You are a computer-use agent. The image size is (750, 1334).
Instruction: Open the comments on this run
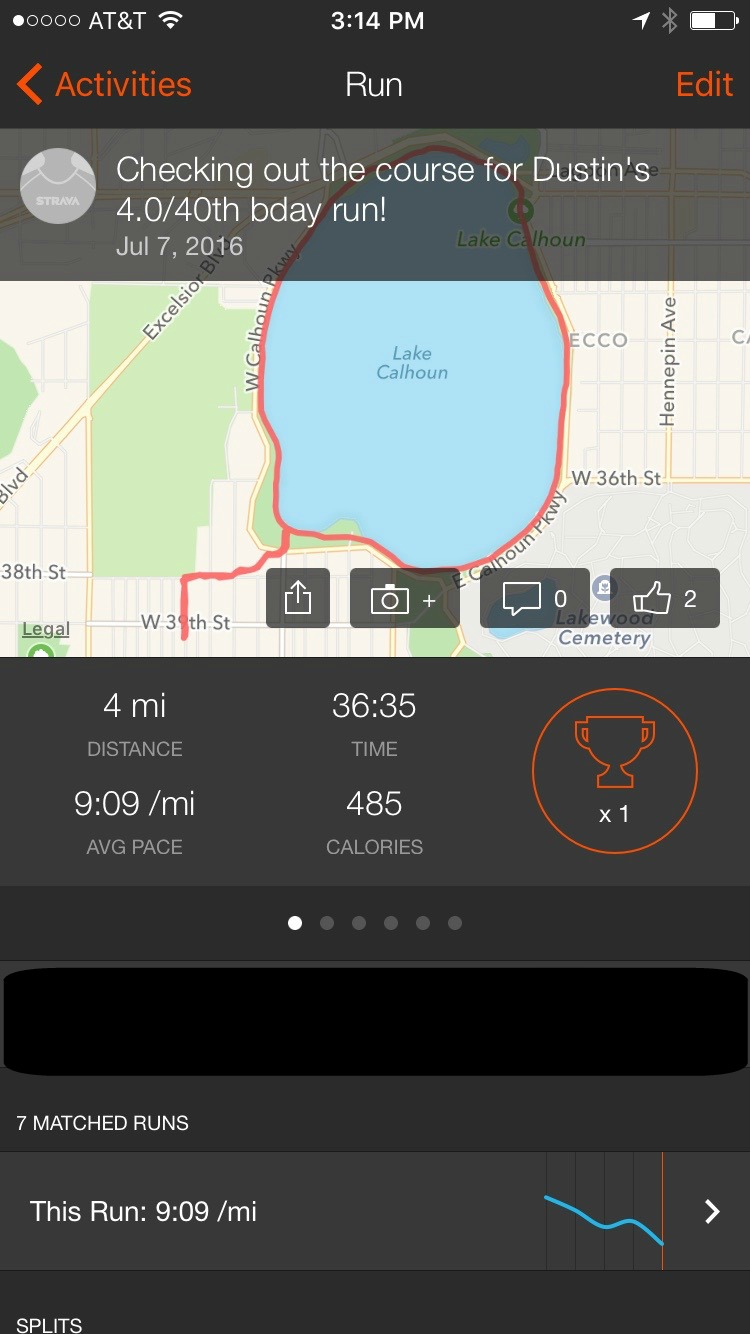click(535, 598)
